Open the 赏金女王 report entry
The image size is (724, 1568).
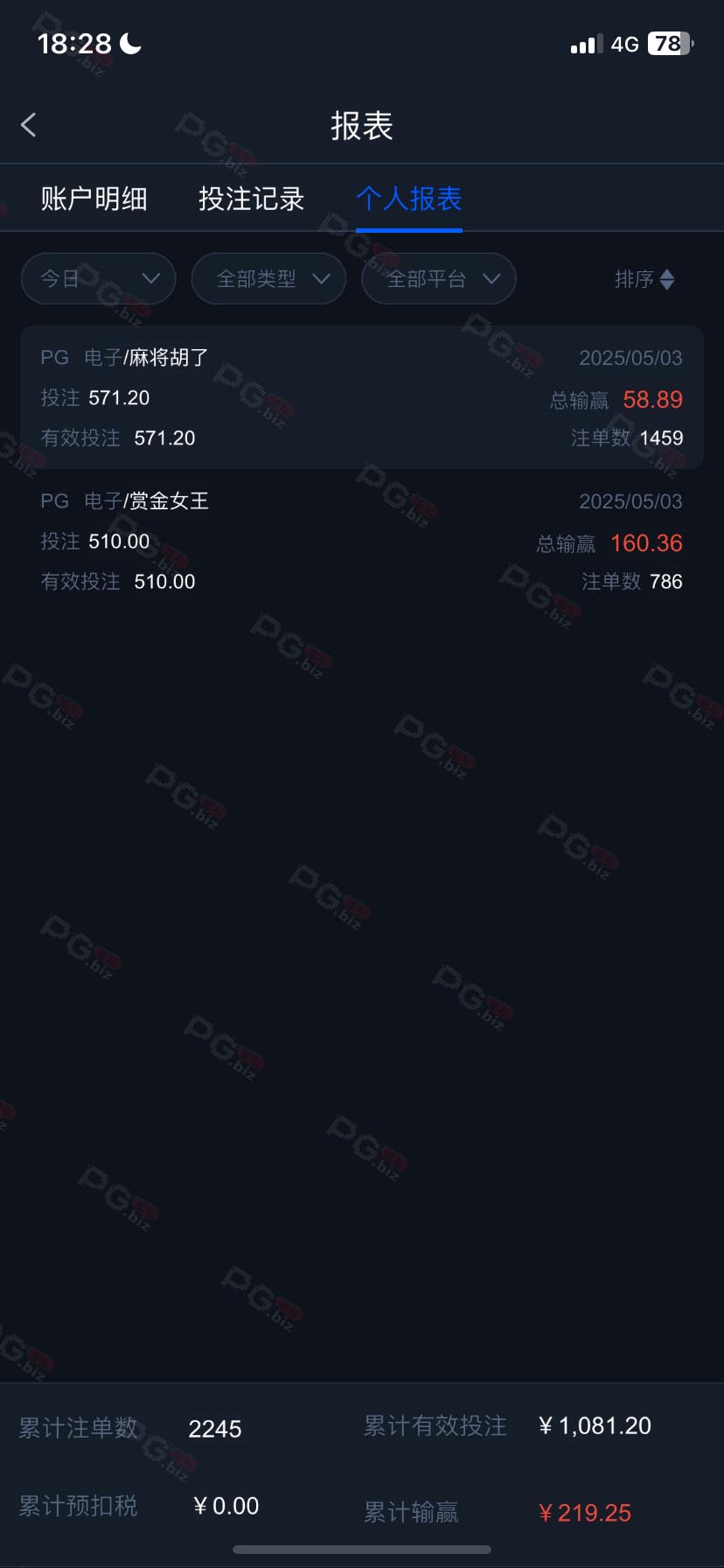point(362,541)
